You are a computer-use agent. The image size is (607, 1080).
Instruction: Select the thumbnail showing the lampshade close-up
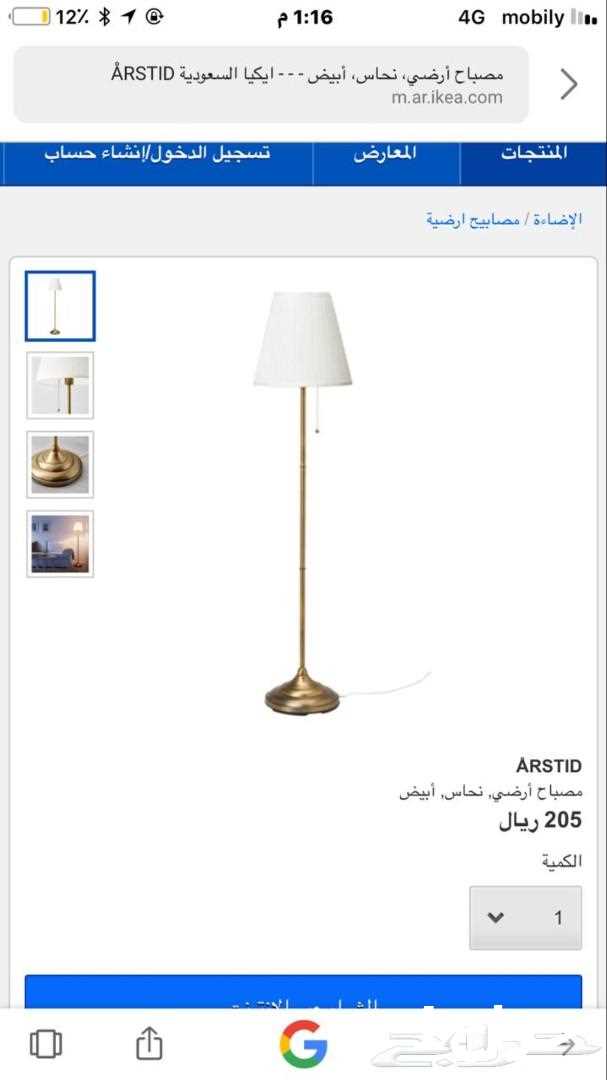pyautogui.click(x=61, y=385)
